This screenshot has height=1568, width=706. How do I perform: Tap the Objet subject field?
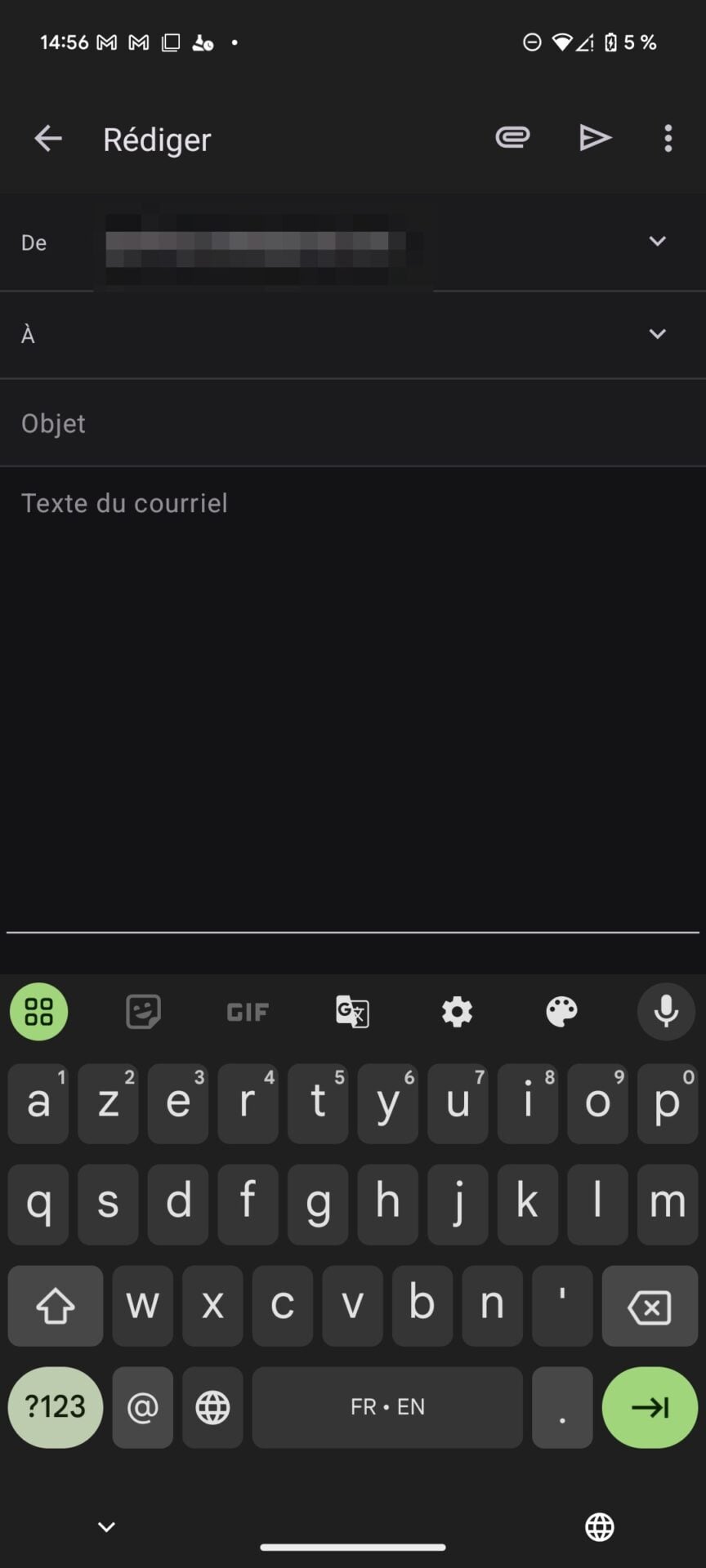click(327, 423)
